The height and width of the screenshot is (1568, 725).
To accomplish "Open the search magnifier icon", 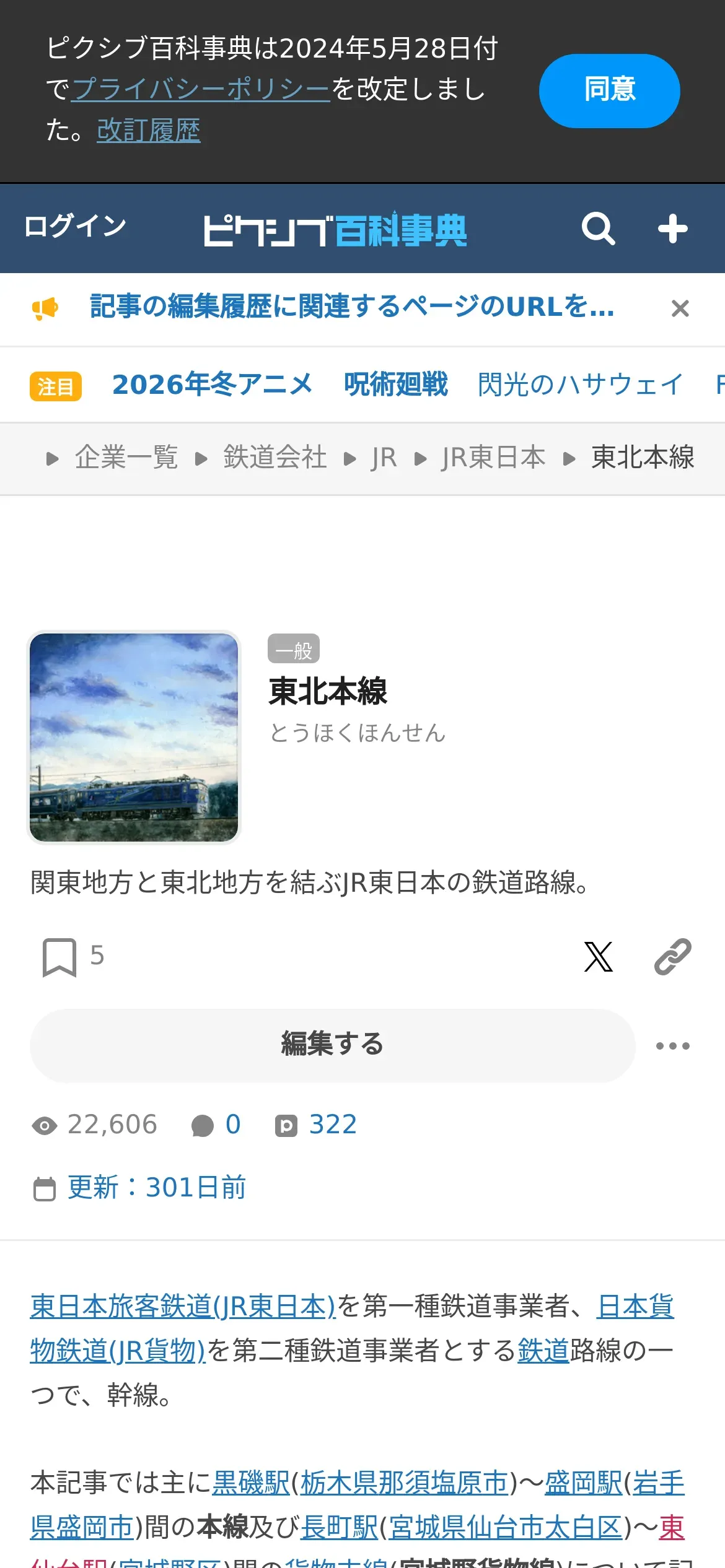I will [598, 229].
